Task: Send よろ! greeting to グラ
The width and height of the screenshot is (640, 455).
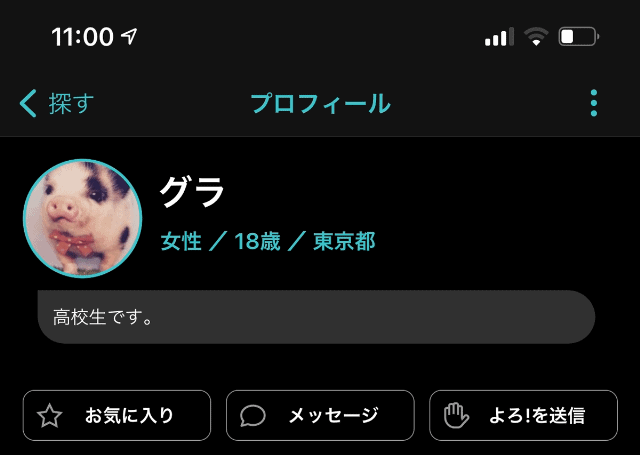Action: pos(523,415)
